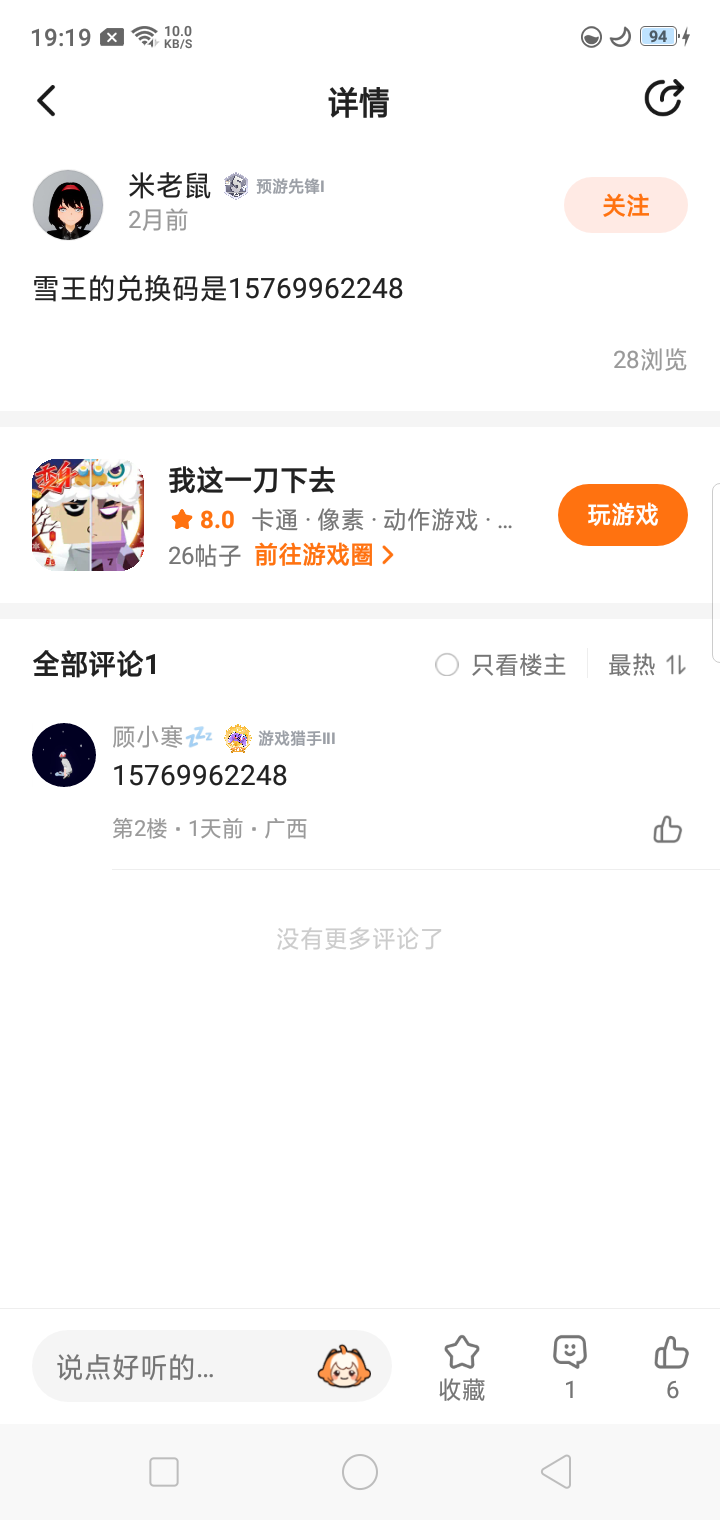Screen dimensions: 720x1520
Task: Like the post with 6 likes
Action: pos(672,1365)
